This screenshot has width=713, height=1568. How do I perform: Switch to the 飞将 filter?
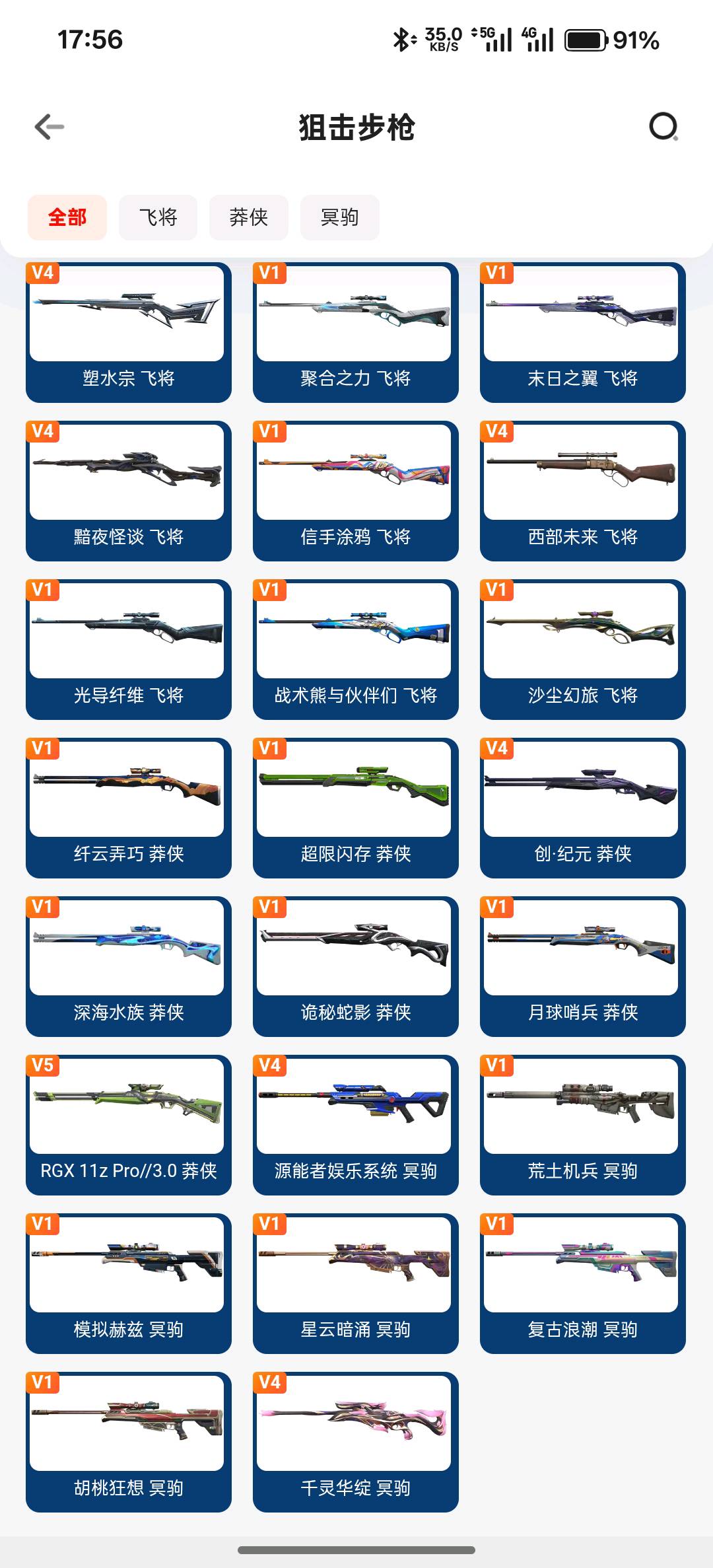tap(158, 217)
